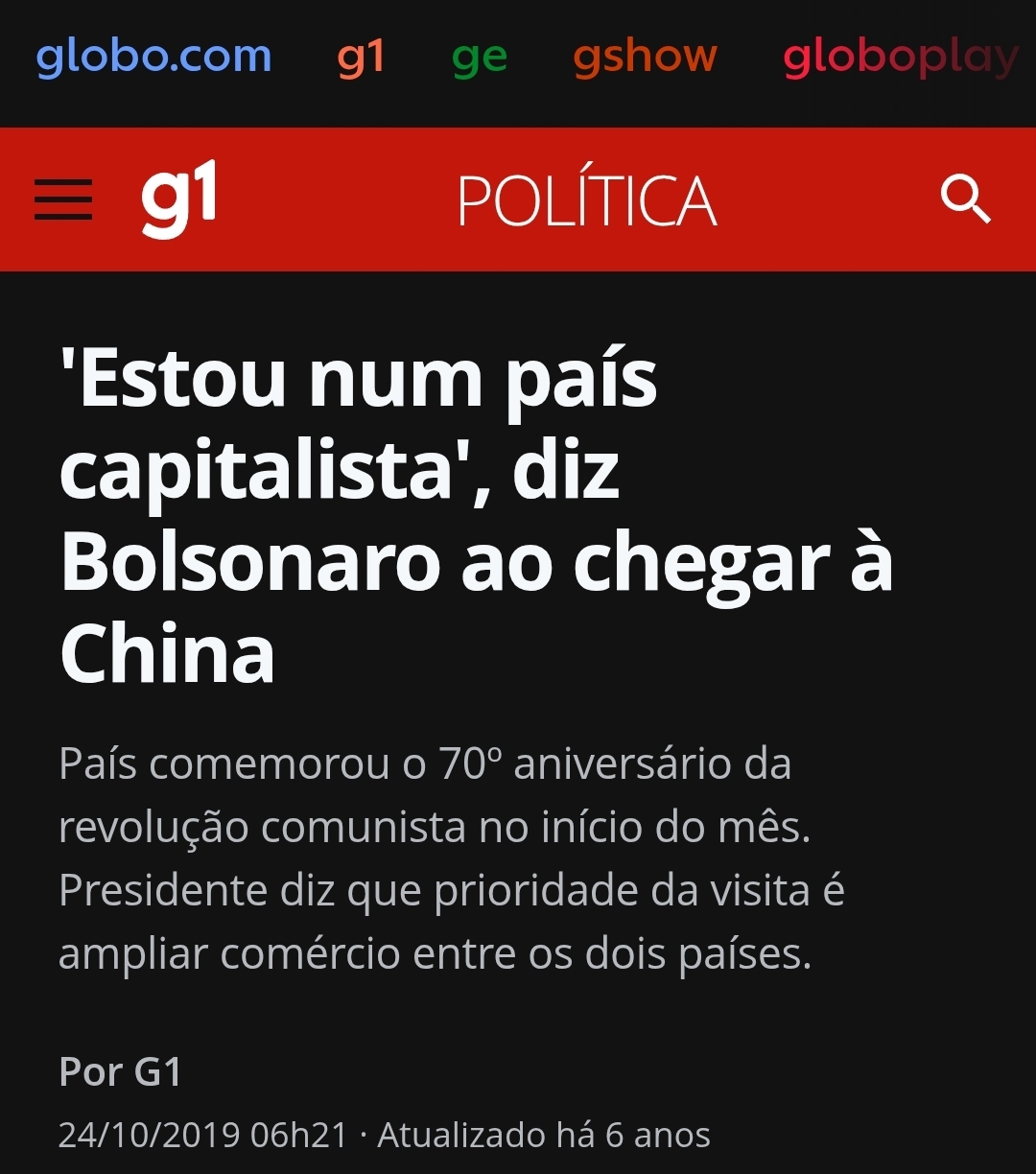Visit the globoplay link
This screenshot has width=1036, height=1174.
pos(900,59)
